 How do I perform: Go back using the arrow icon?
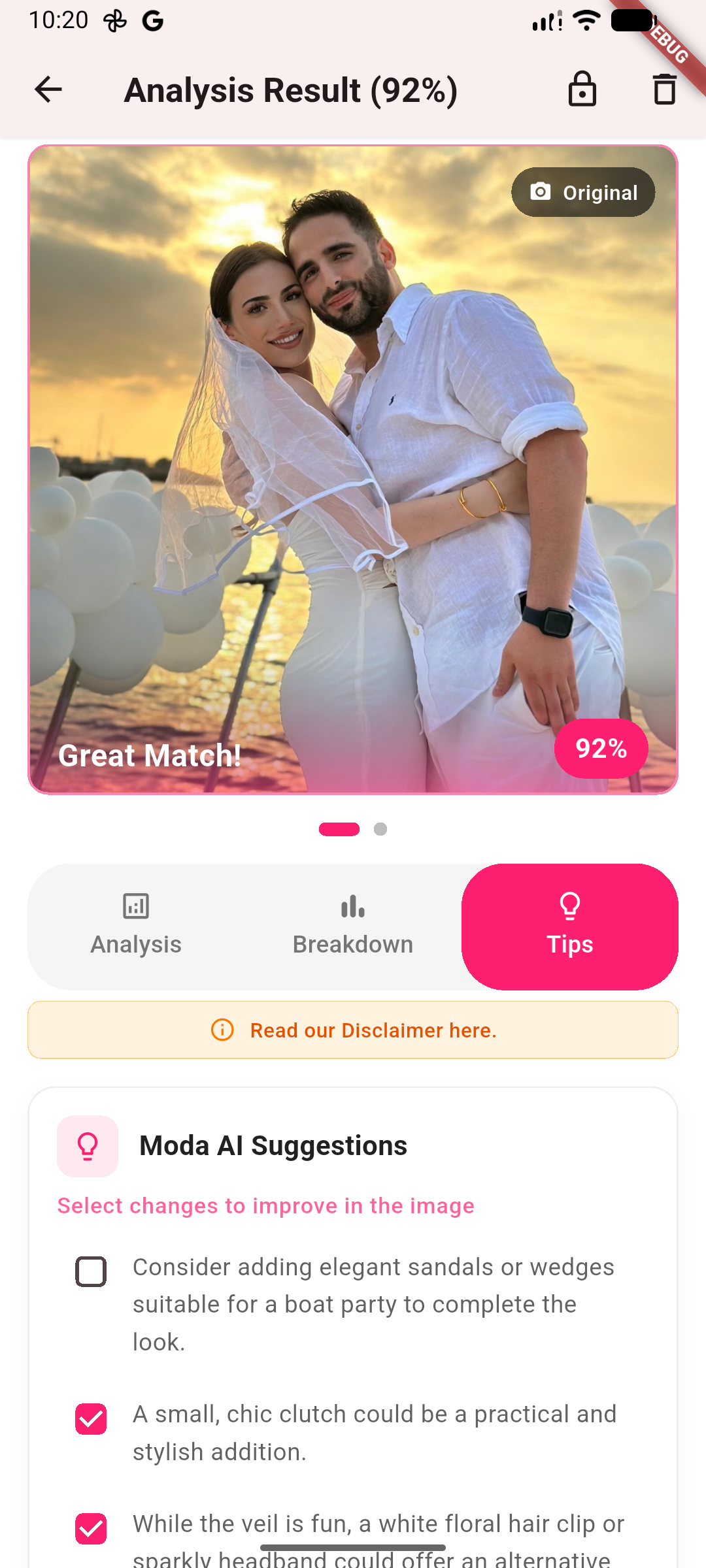pos(48,90)
